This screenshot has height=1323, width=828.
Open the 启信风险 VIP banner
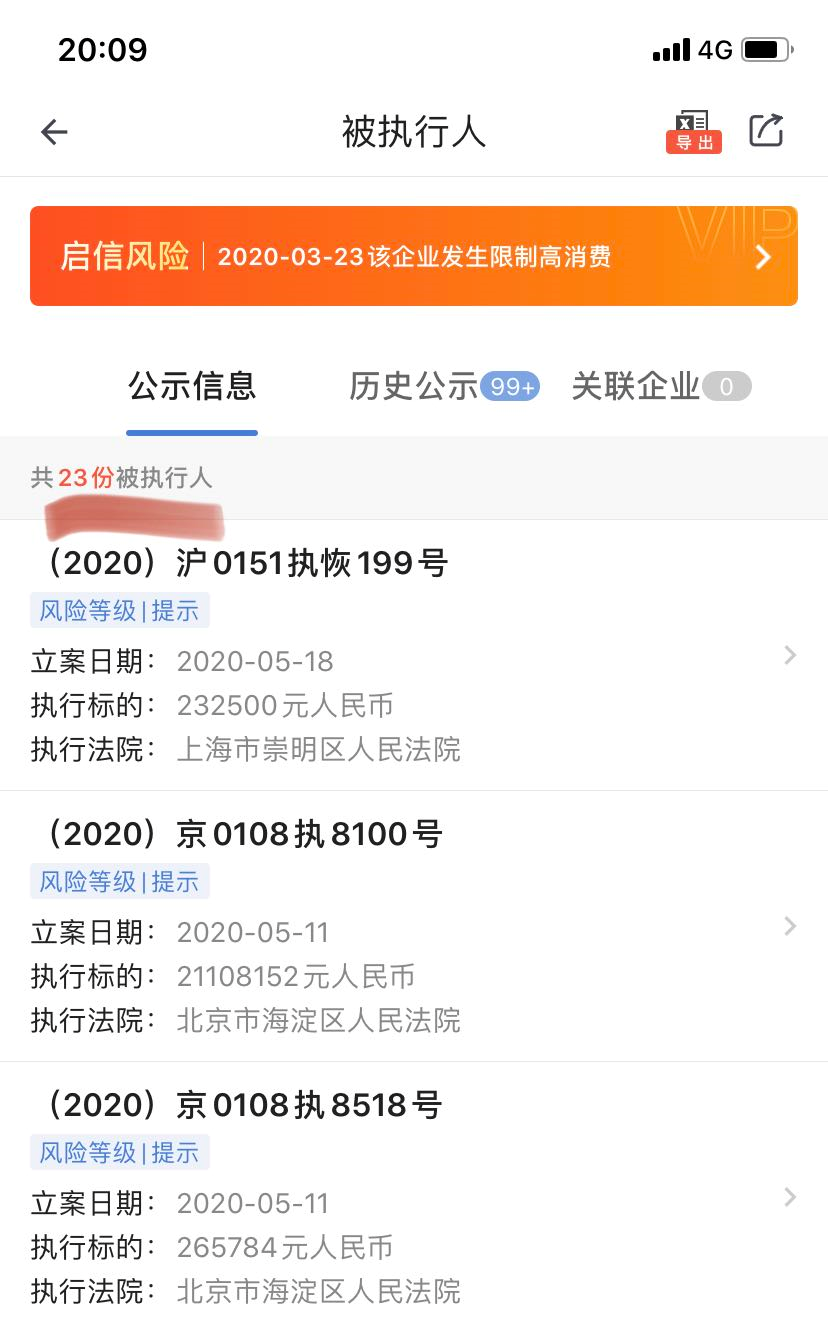(413, 256)
